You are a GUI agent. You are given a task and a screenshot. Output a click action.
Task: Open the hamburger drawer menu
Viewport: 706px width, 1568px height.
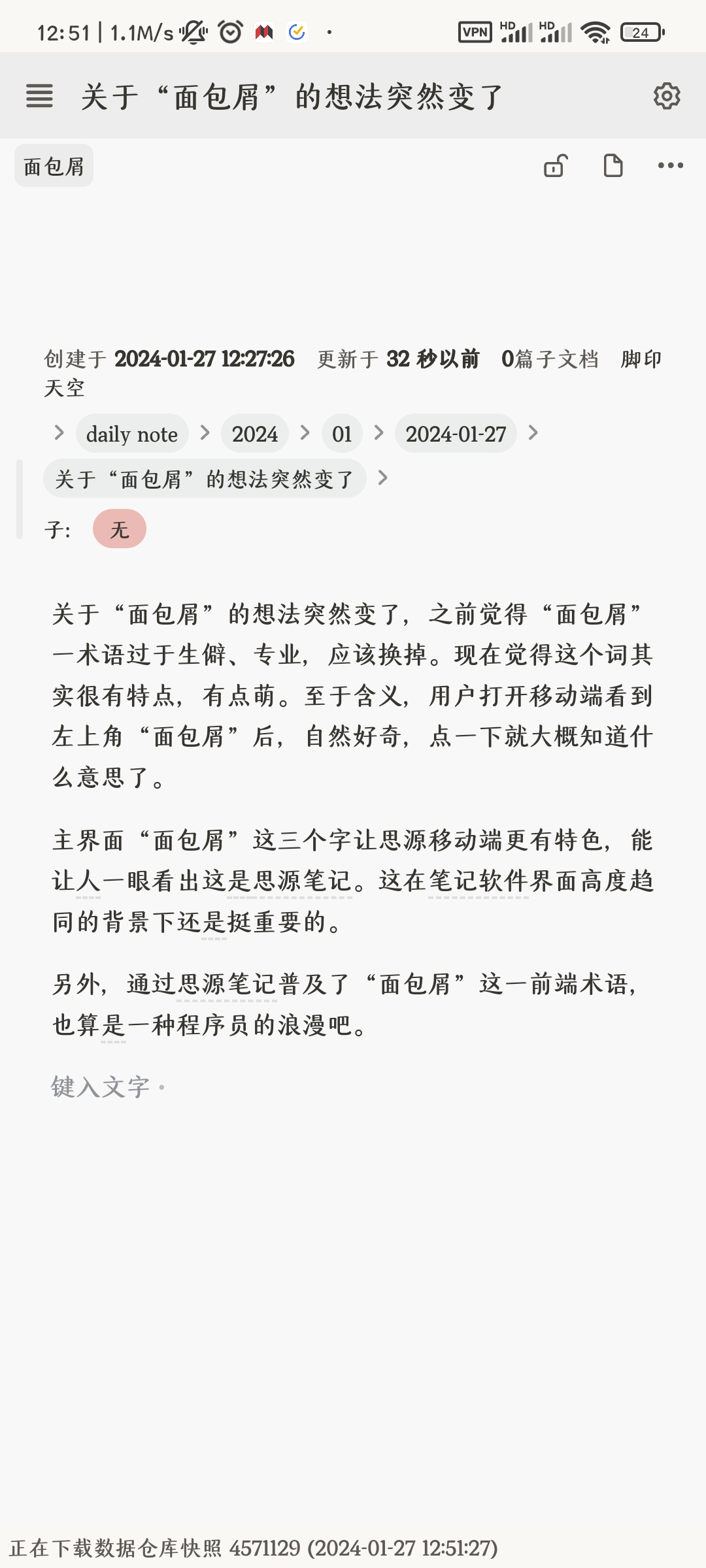click(39, 96)
